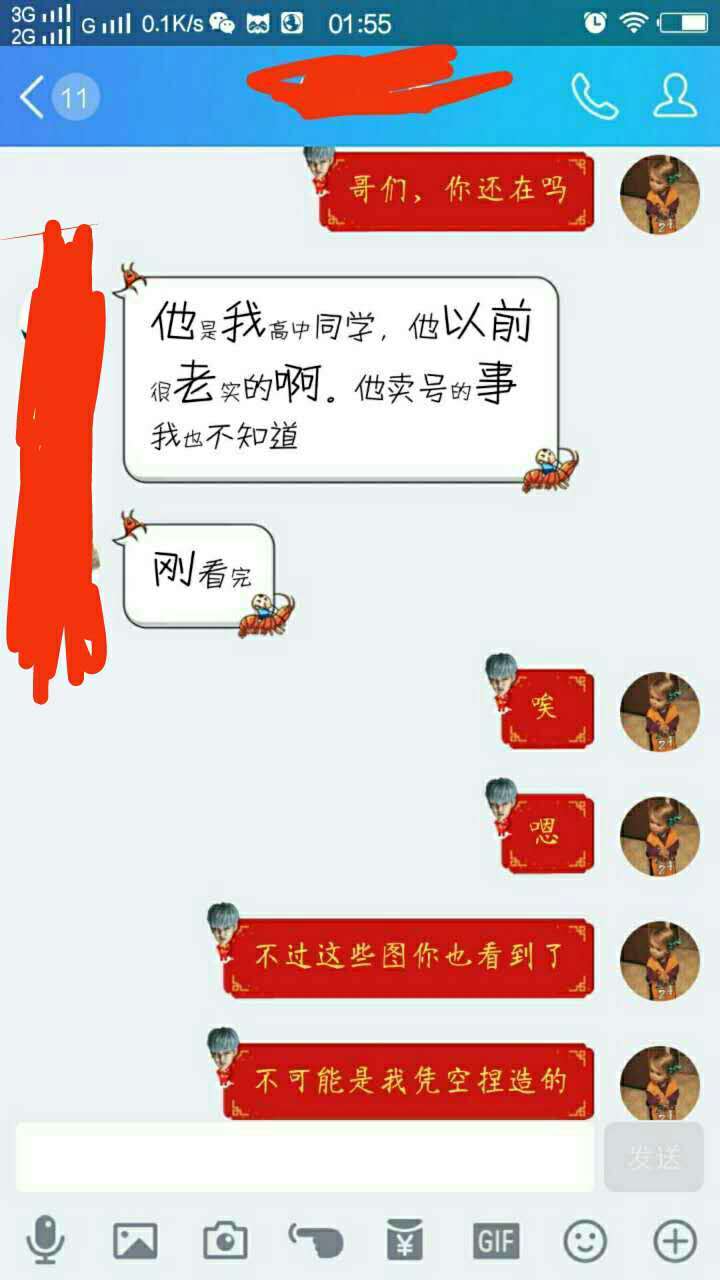Open the photo gallery picker
720x1280 pixels.
pos(135,1241)
